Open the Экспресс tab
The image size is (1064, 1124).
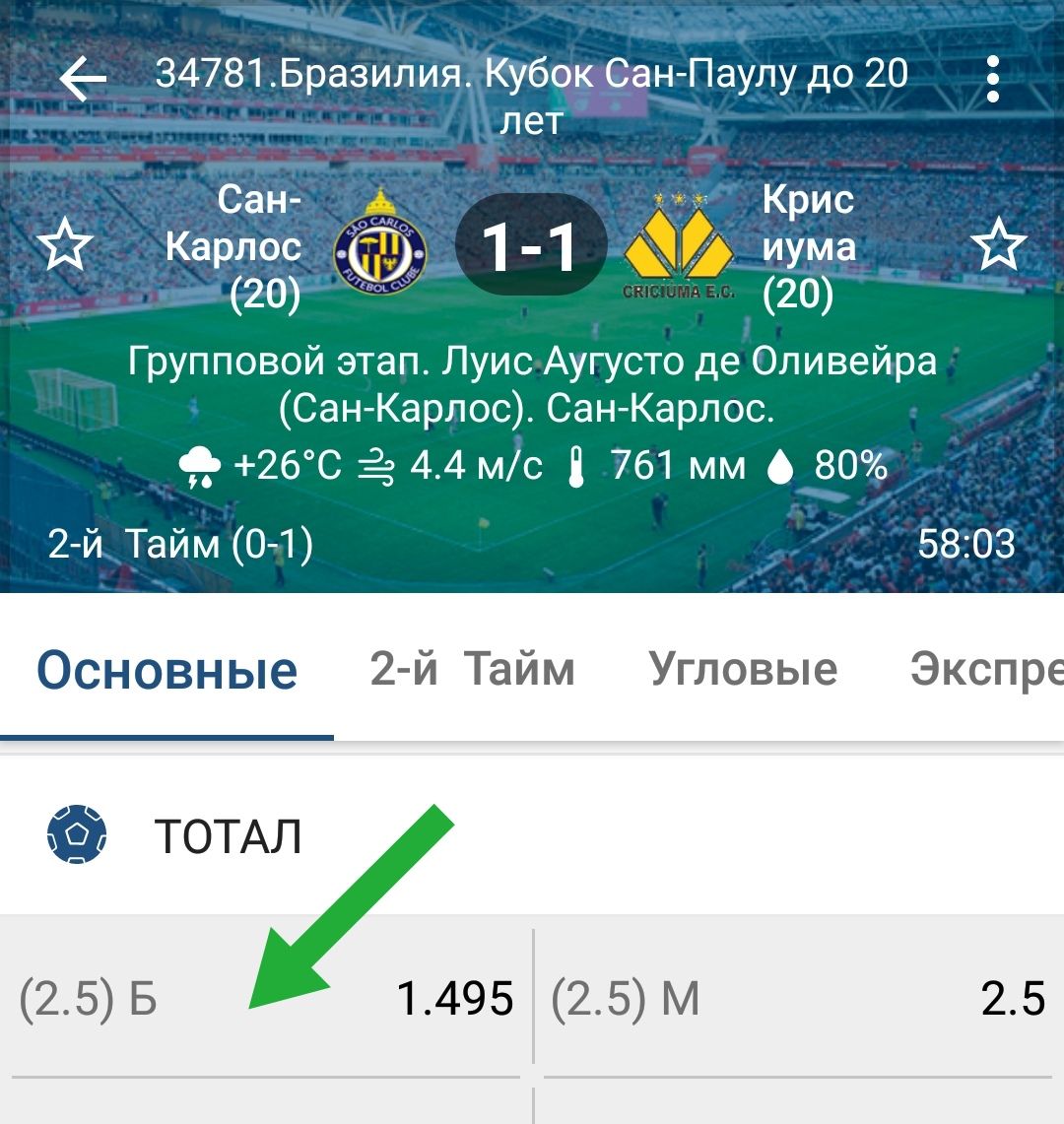click(x=985, y=670)
